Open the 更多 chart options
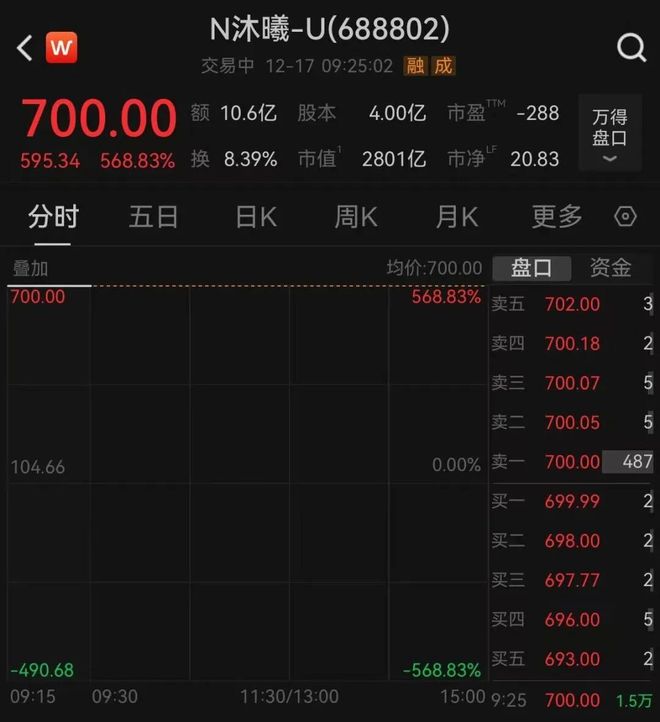The image size is (660, 722). click(x=557, y=216)
